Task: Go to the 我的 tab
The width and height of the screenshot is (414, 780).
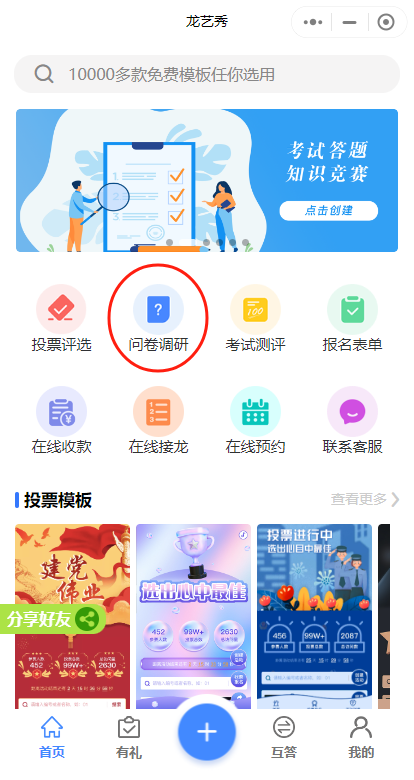Action: tap(361, 737)
